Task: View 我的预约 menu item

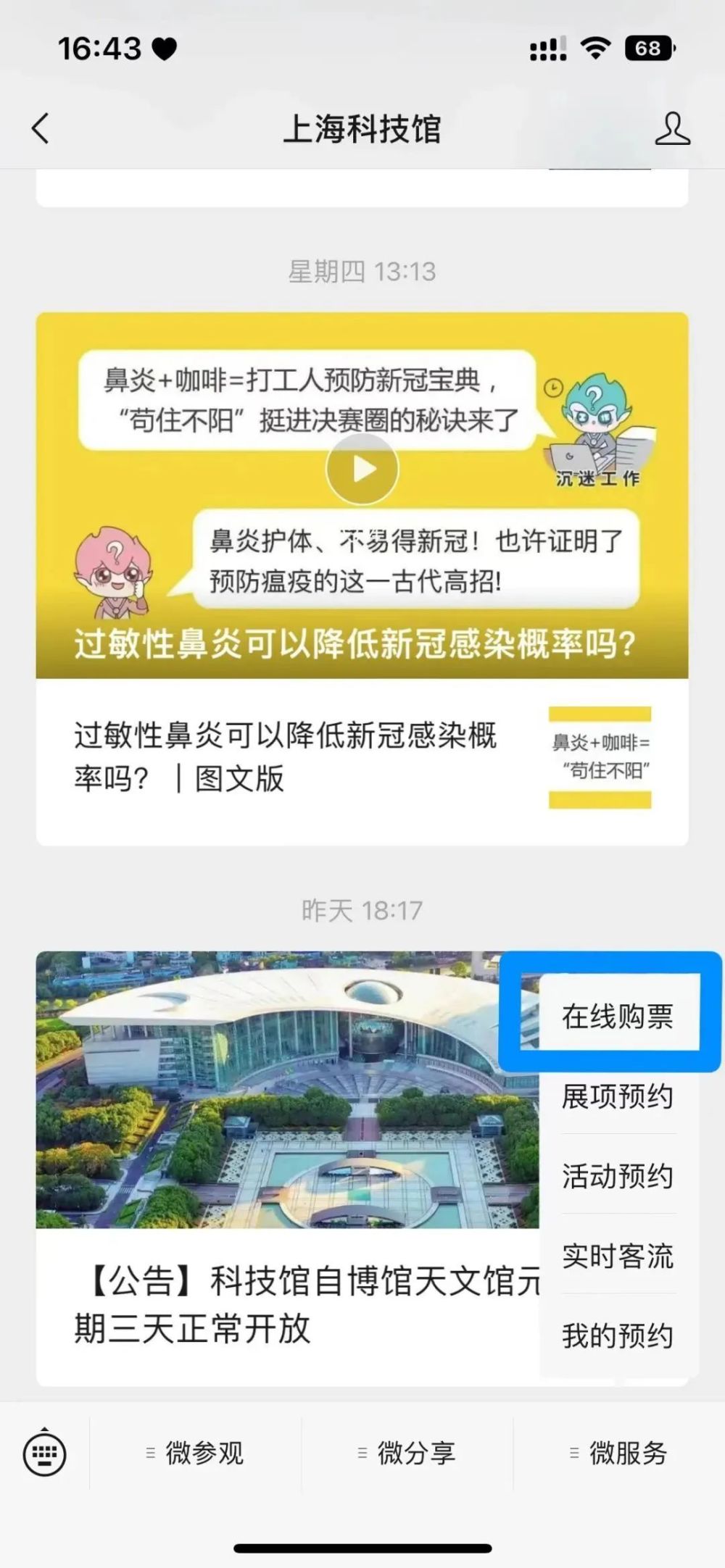Action: [x=618, y=1335]
